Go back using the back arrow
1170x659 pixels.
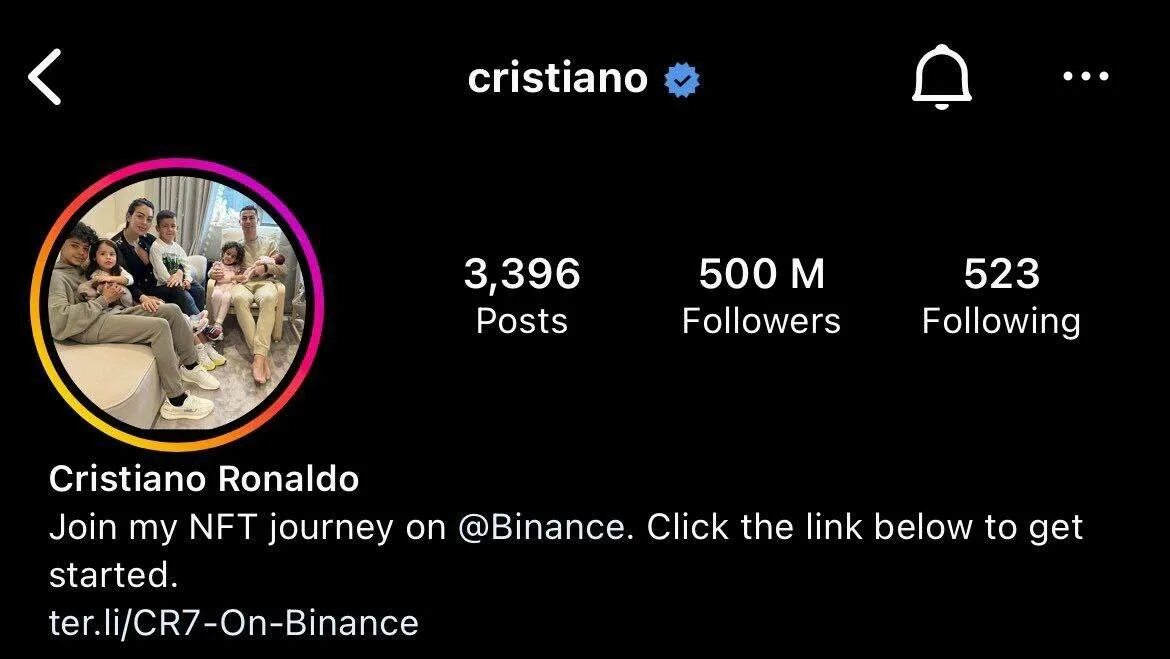45,79
